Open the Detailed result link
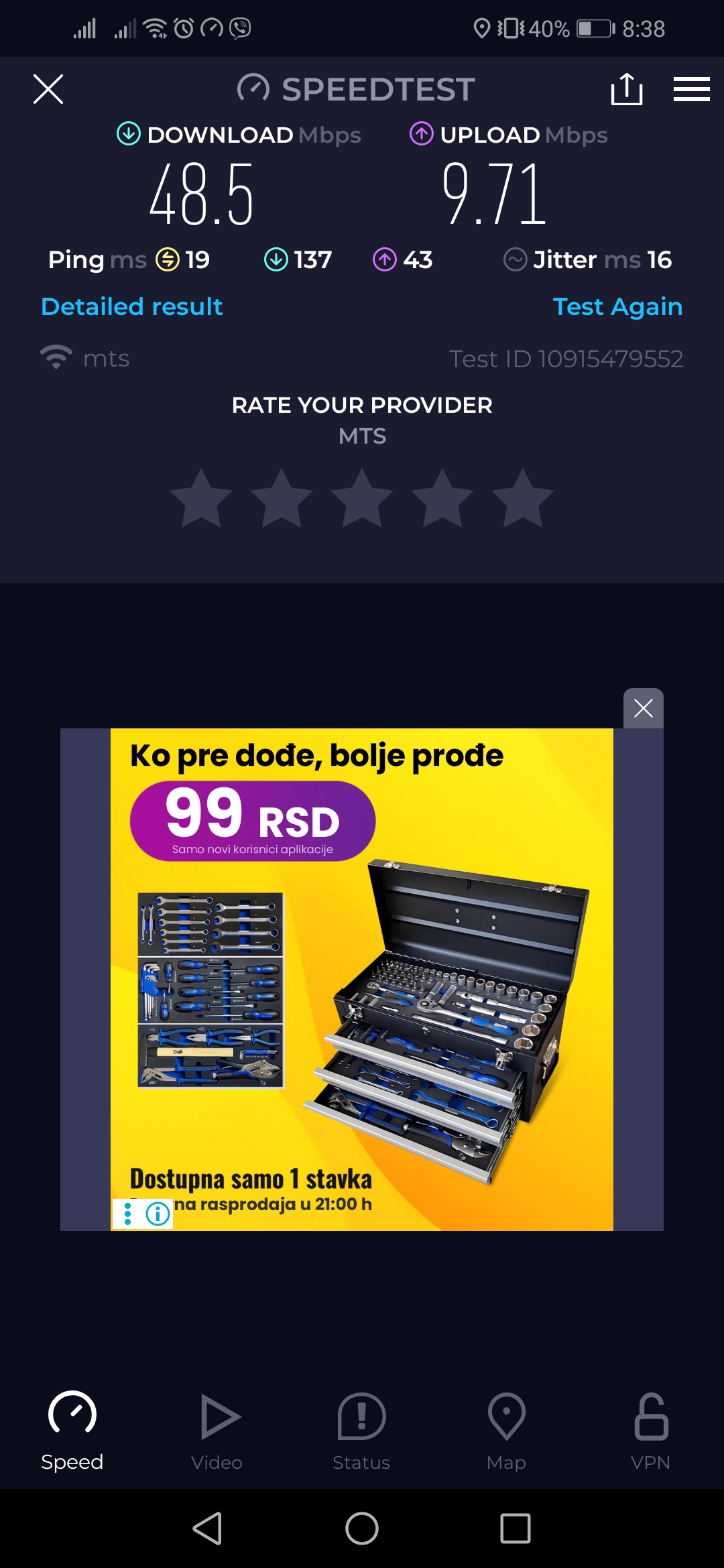 (132, 307)
